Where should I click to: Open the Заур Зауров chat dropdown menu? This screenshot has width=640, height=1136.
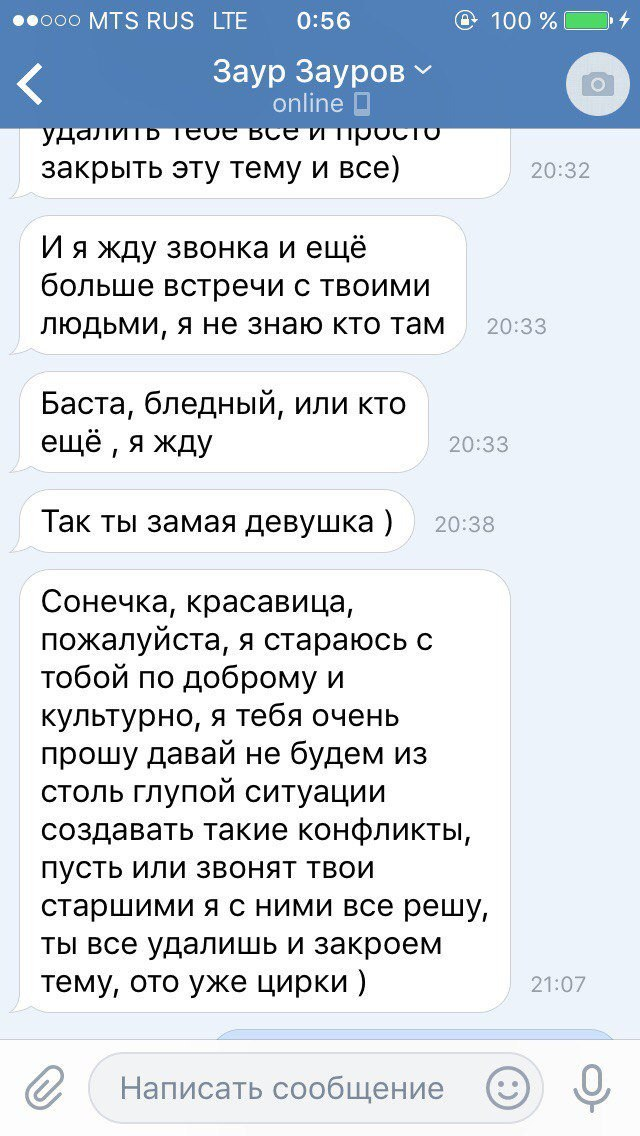coord(322,72)
